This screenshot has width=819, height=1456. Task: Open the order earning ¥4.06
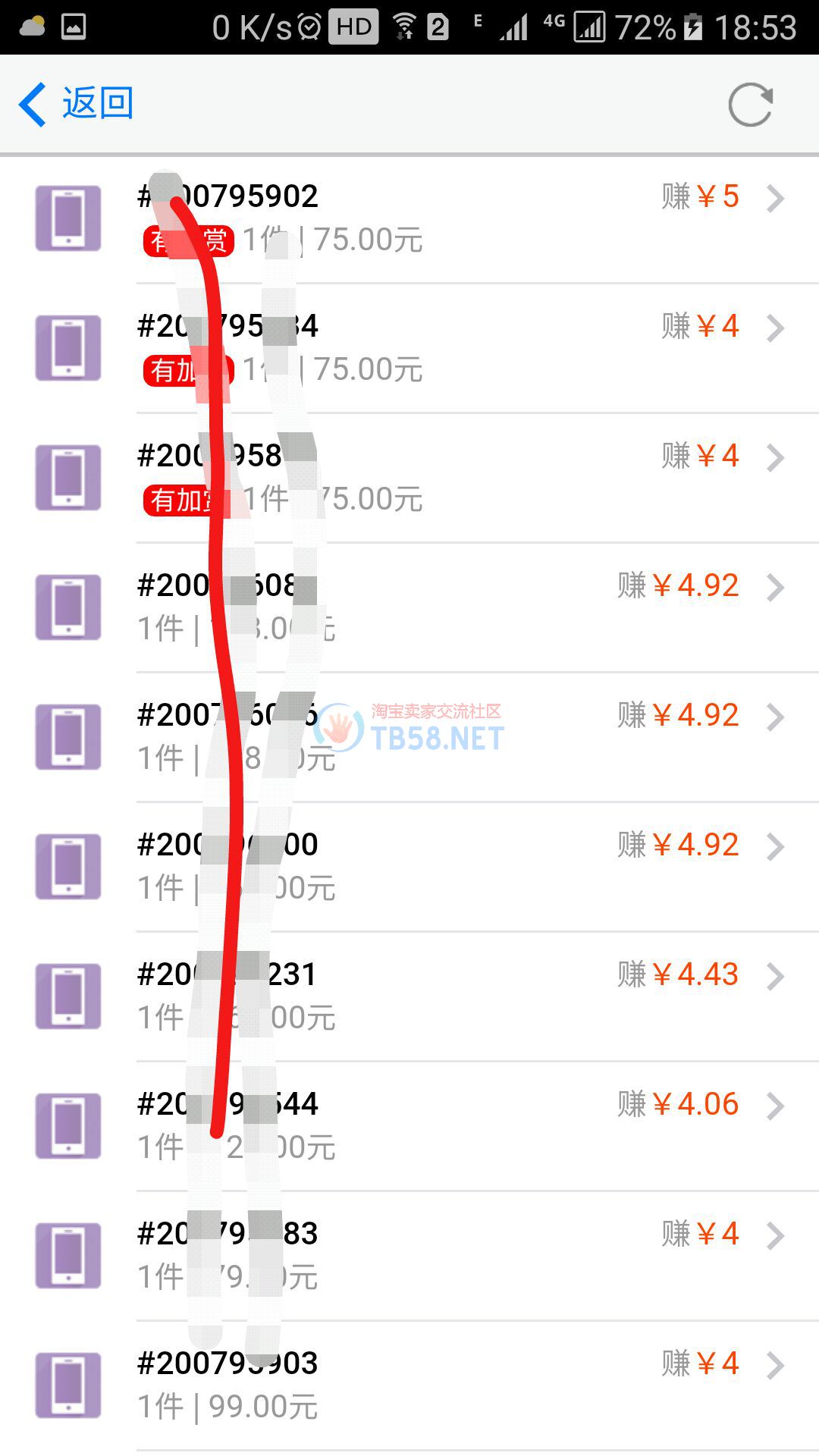(455, 1126)
